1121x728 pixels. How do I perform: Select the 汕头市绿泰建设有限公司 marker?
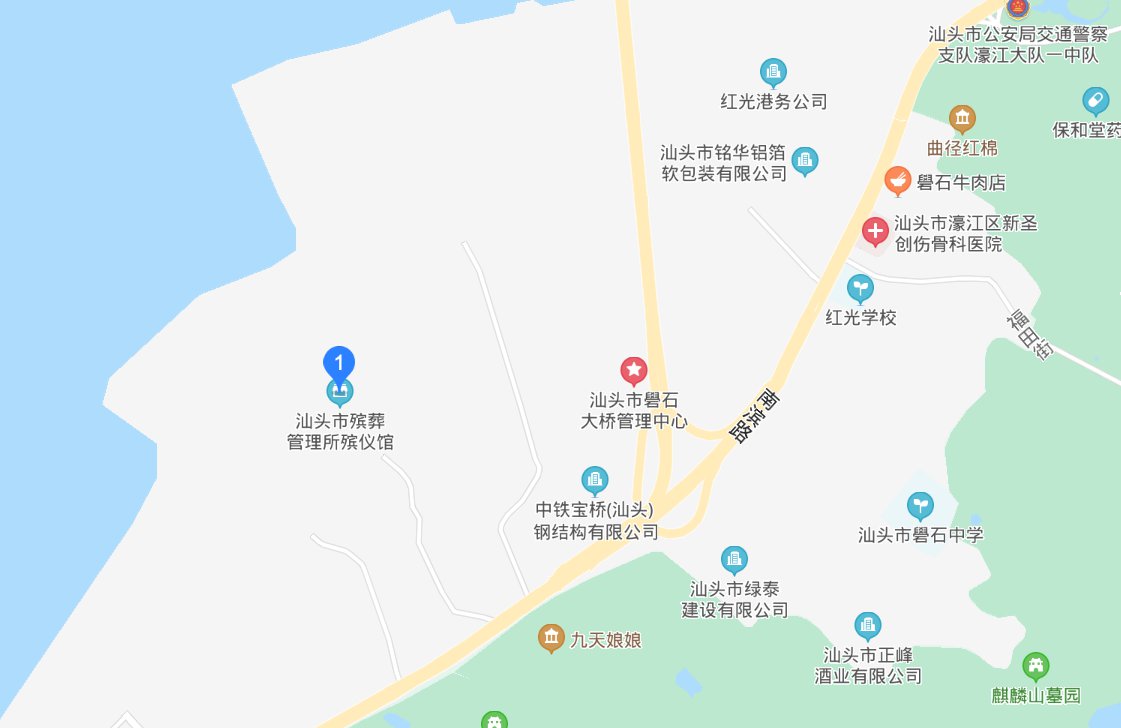tap(735, 560)
